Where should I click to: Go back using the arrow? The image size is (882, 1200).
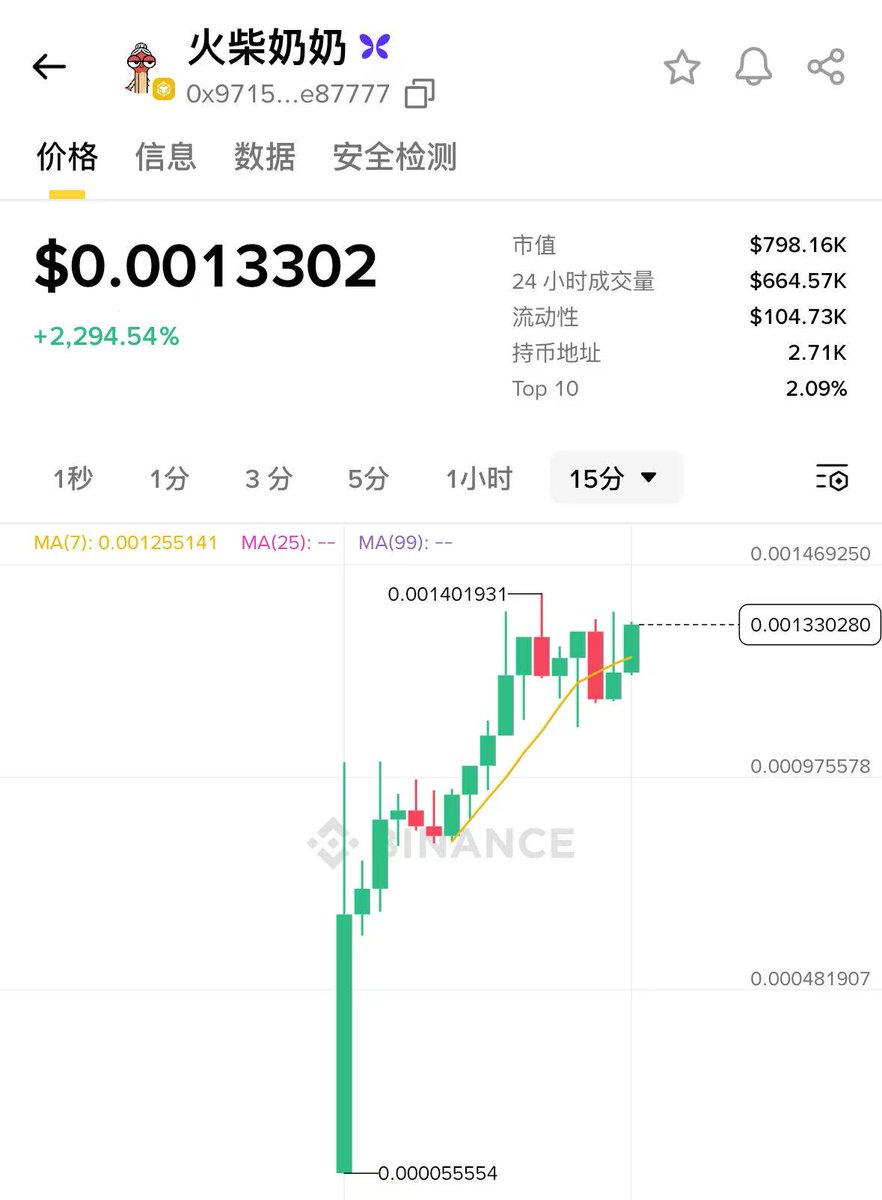(x=48, y=67)
